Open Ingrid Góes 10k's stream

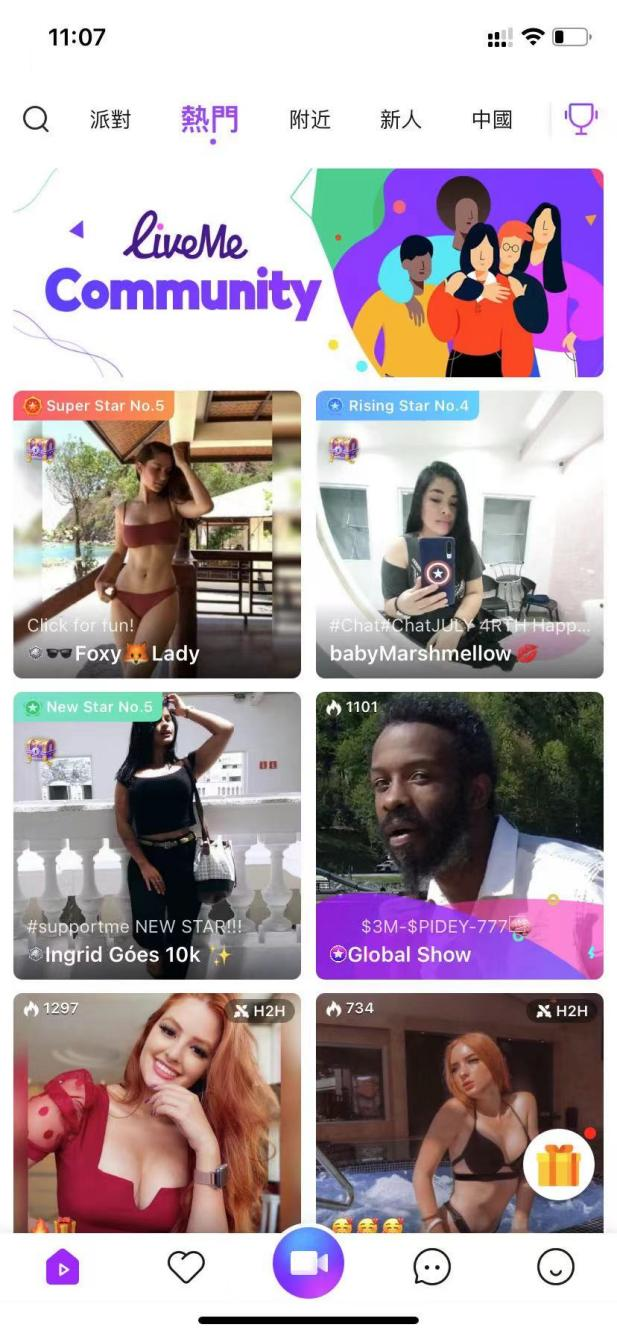click(157, 835)
